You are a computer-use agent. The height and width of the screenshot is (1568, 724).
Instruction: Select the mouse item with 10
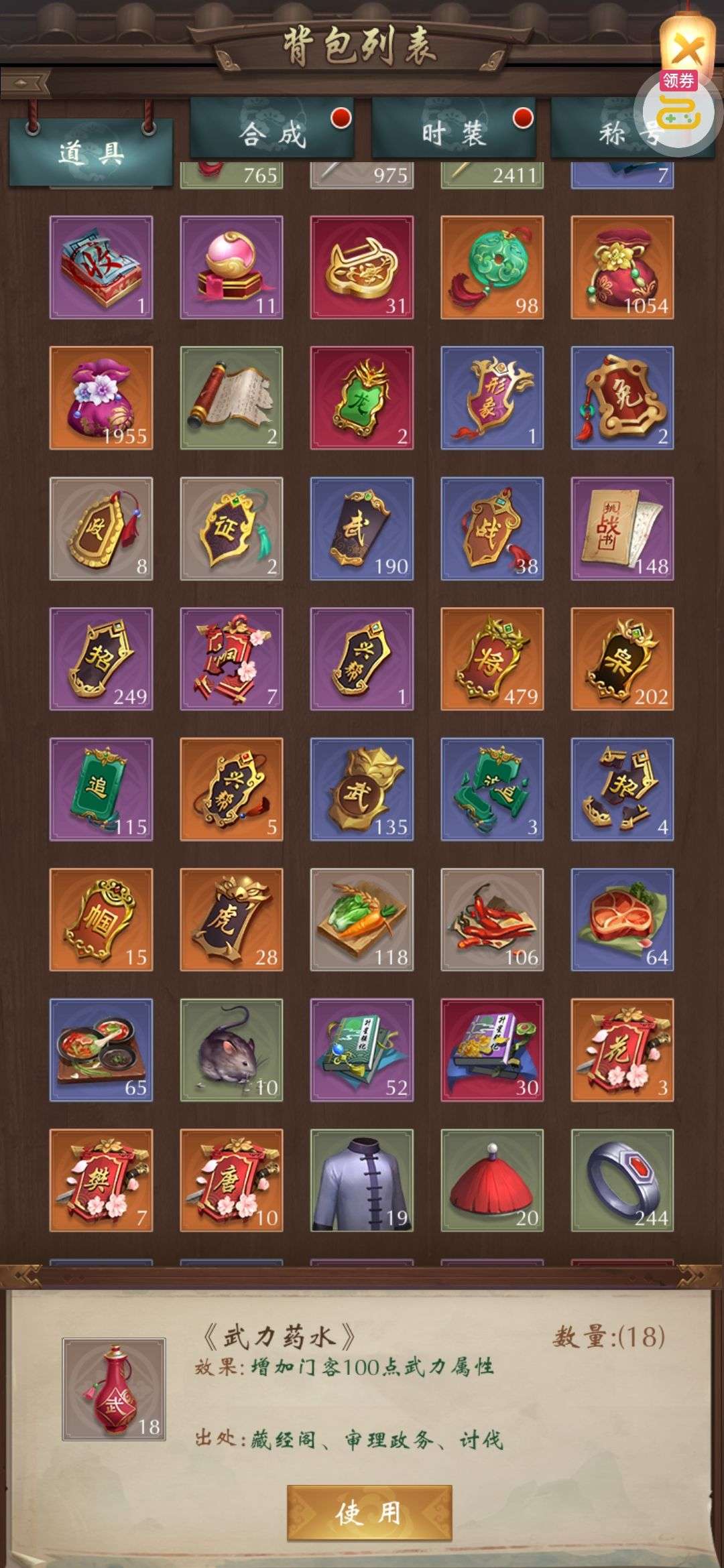(x=231, y=1049)
